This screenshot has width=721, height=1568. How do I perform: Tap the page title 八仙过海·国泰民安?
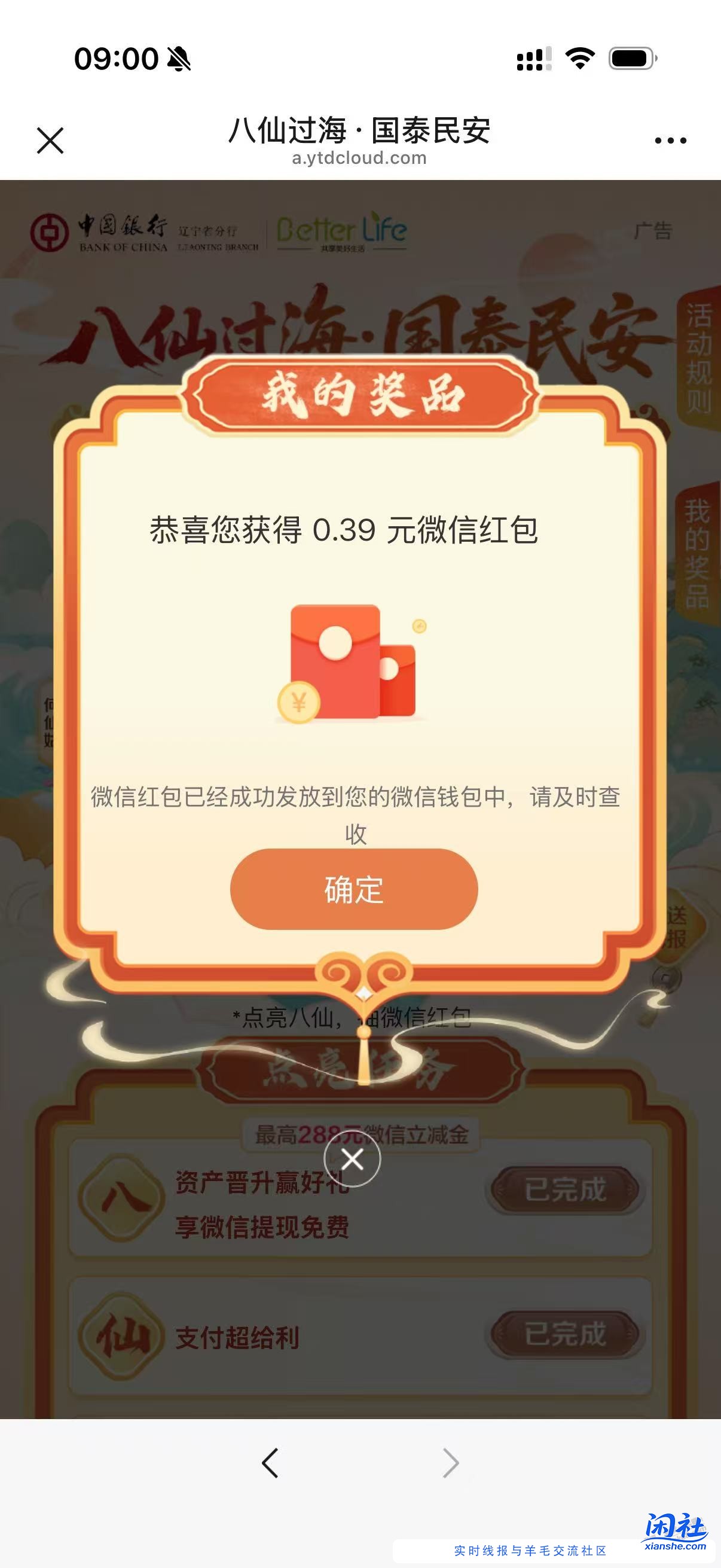point(360,130)
